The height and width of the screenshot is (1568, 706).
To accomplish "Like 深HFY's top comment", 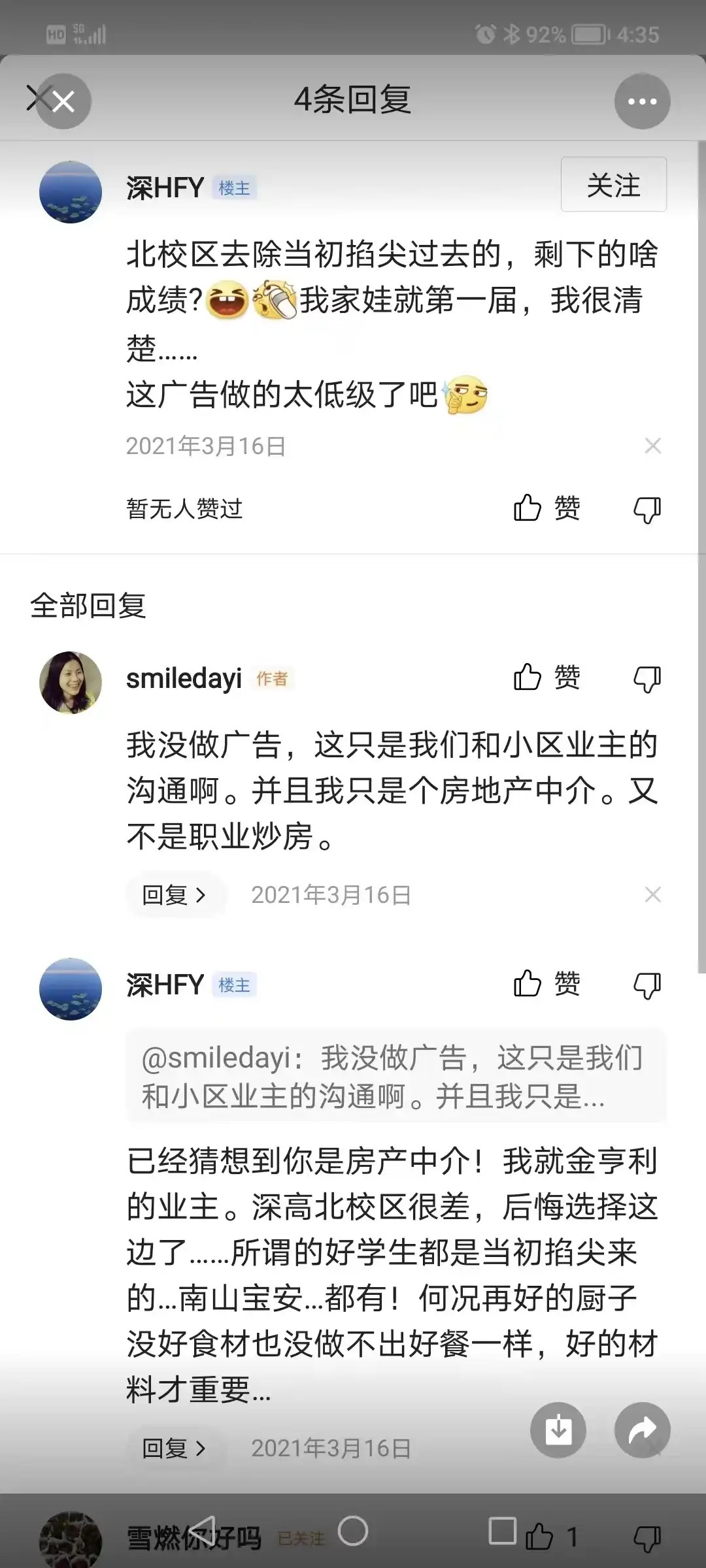I will pyautogui.click(x=546, y=508).
